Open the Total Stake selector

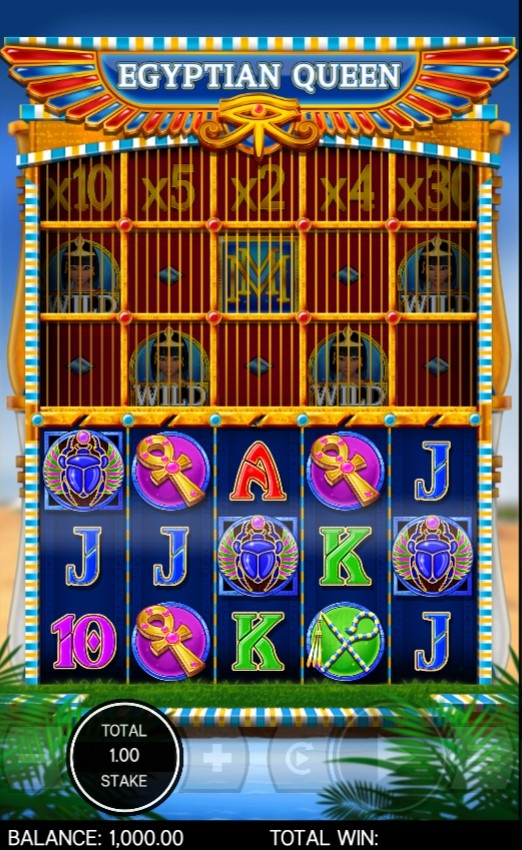pos(125,756)
